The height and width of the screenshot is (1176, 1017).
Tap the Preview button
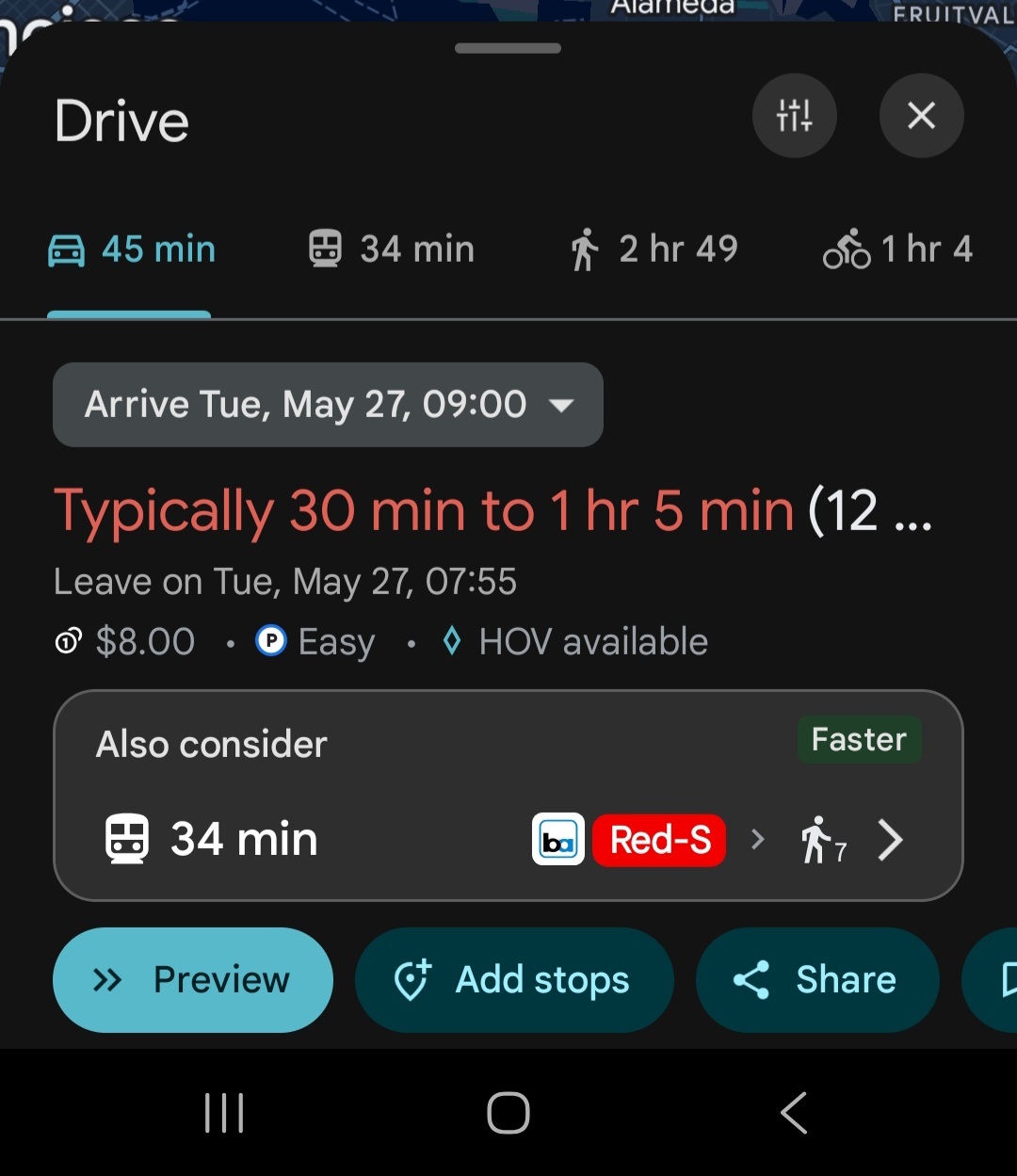pos(193,980)
